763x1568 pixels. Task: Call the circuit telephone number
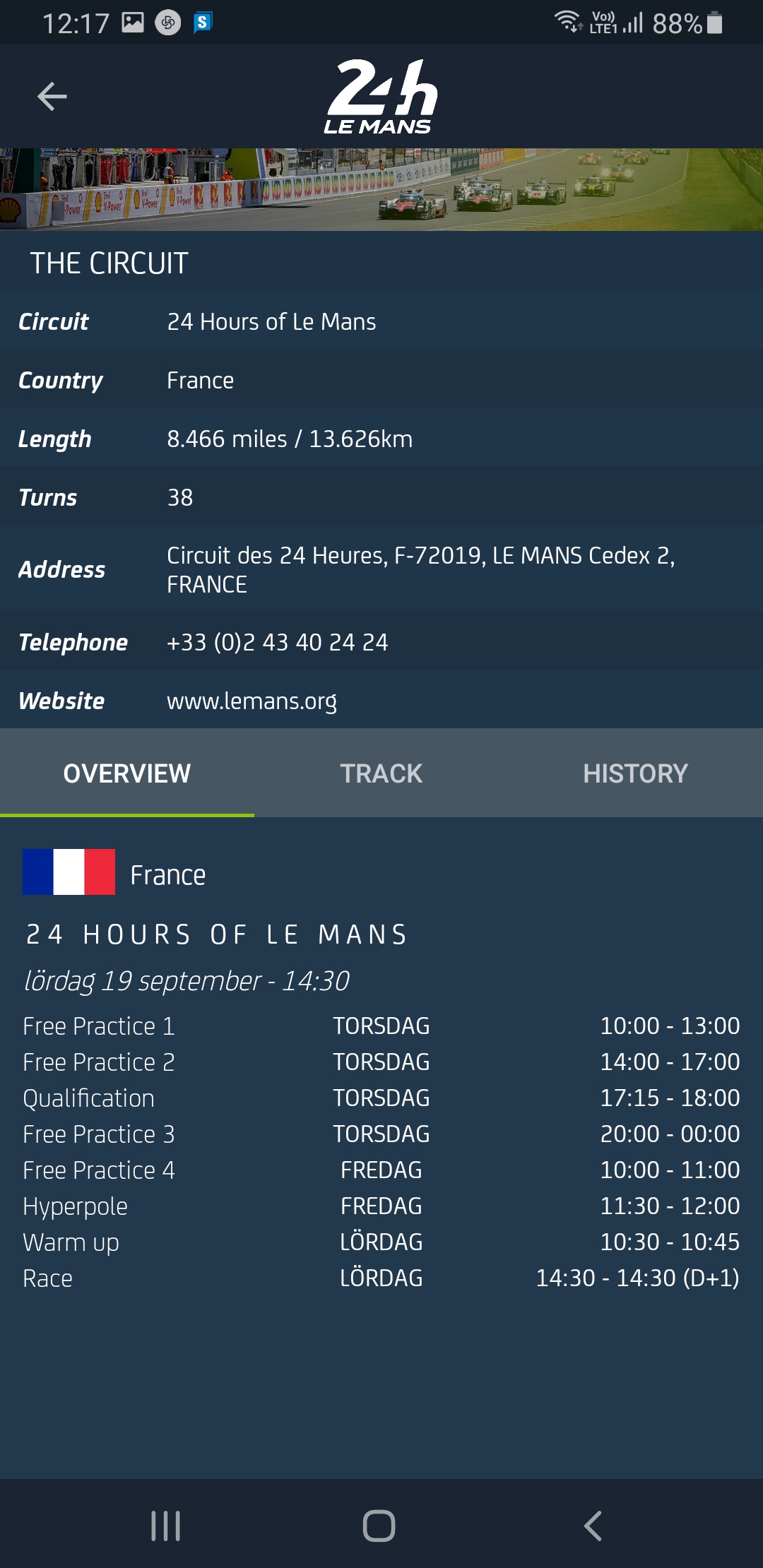[277, 642]
